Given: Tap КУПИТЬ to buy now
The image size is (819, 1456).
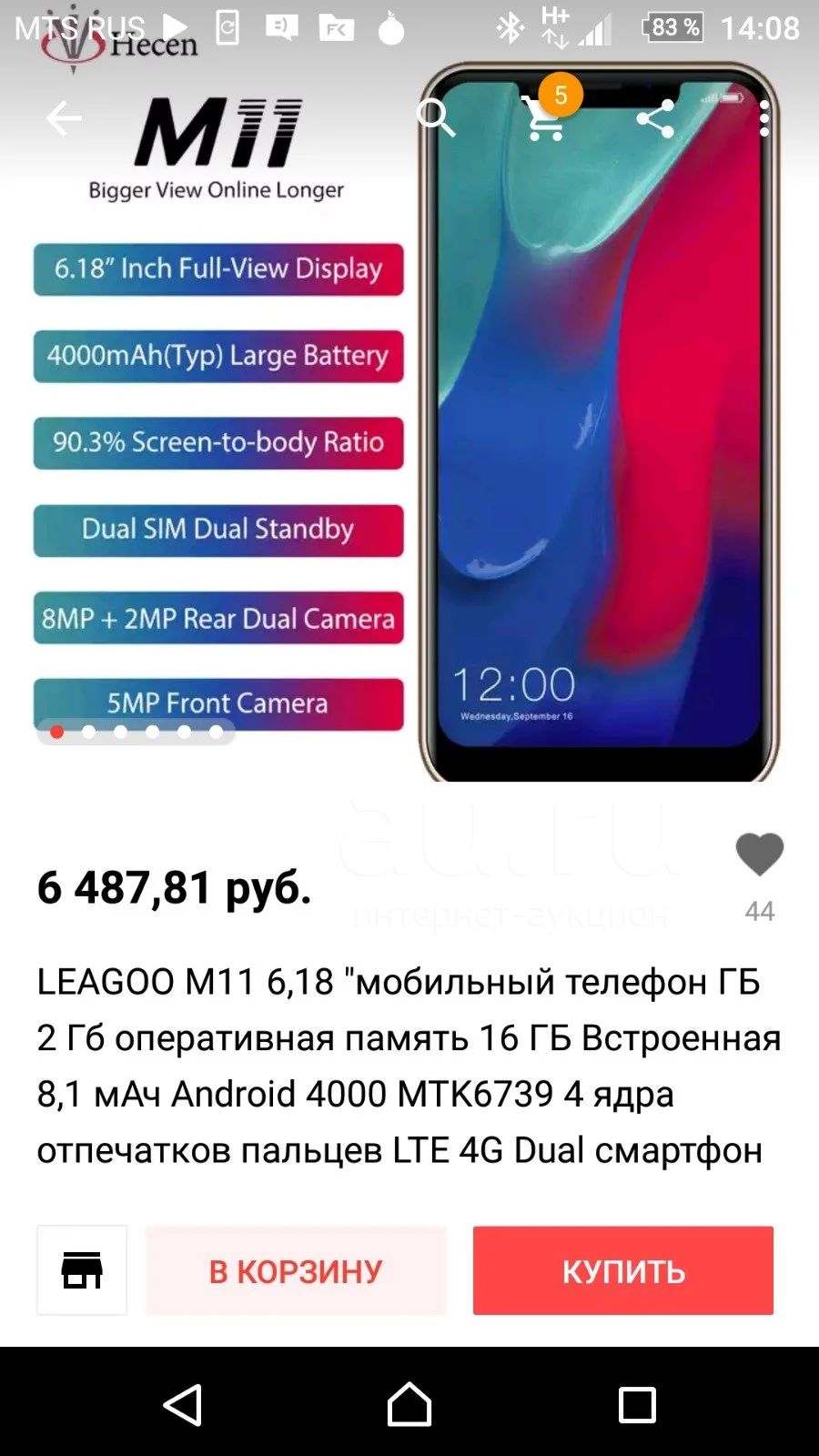Looking at the screenshot, I should coord(623,1270).
